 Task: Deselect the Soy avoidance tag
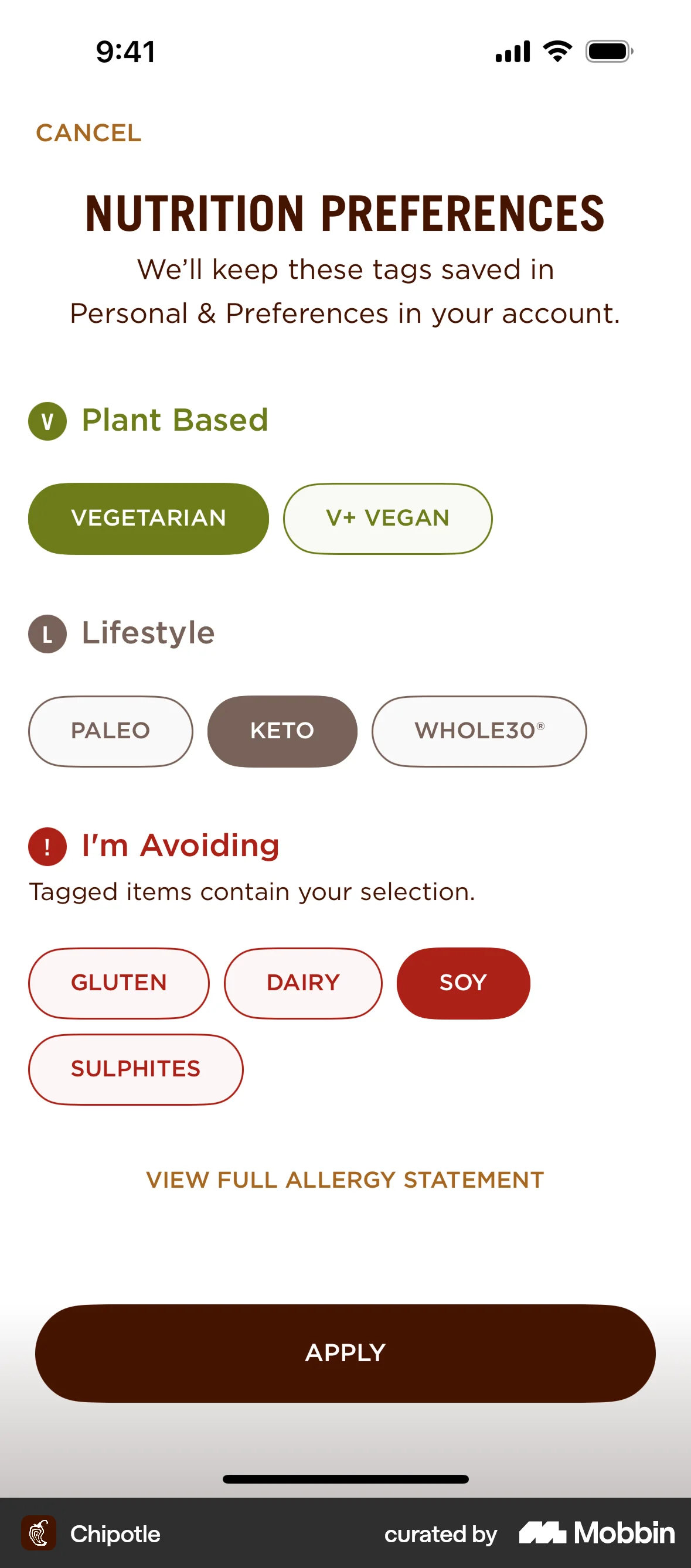pos(464,983)
